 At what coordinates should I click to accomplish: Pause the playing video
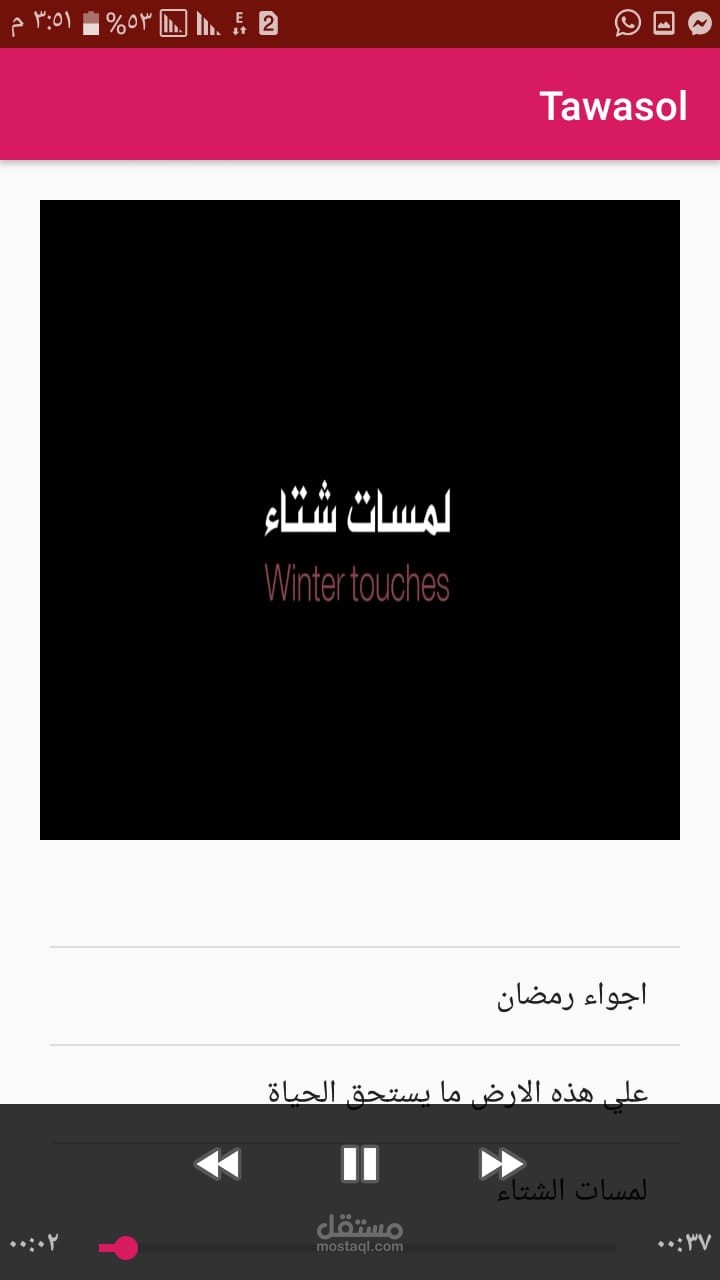coord(359,1164)
